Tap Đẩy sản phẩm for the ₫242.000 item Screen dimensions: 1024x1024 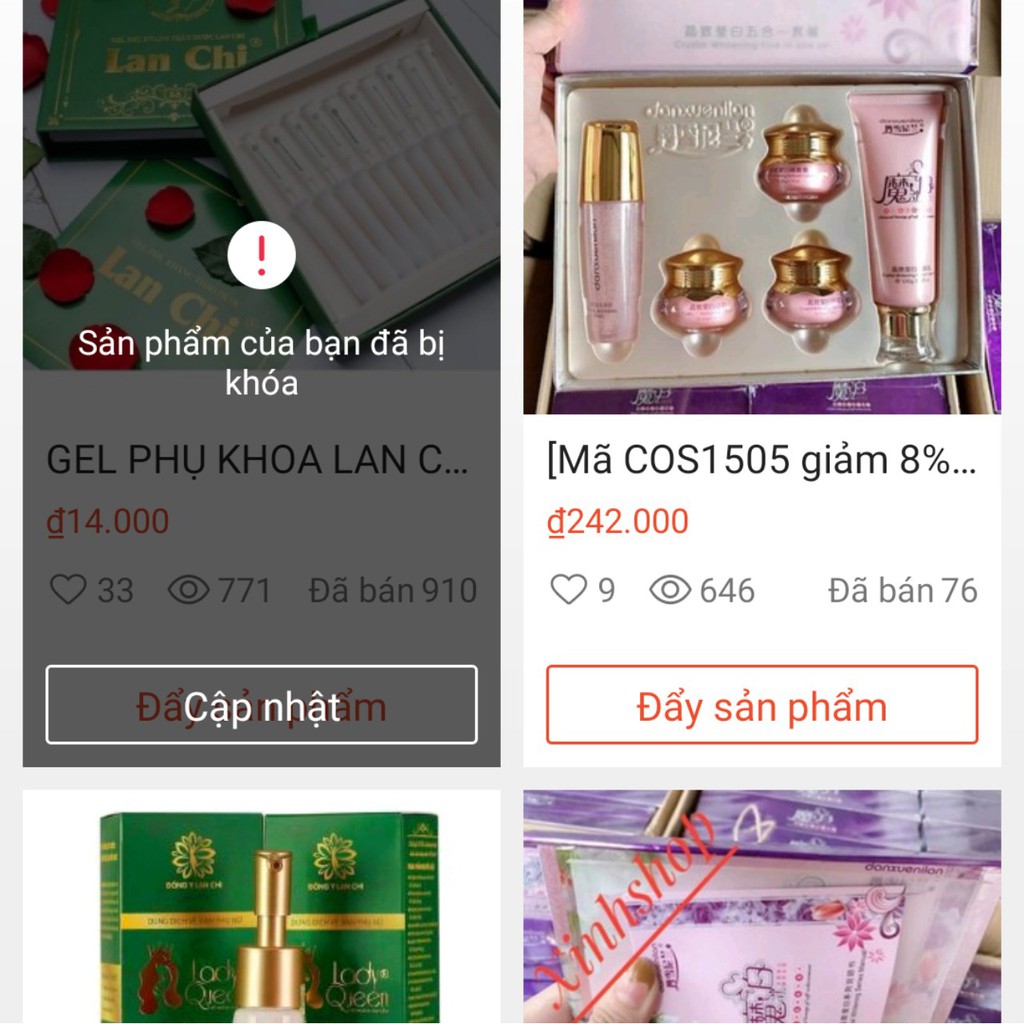tap(761, 706)
